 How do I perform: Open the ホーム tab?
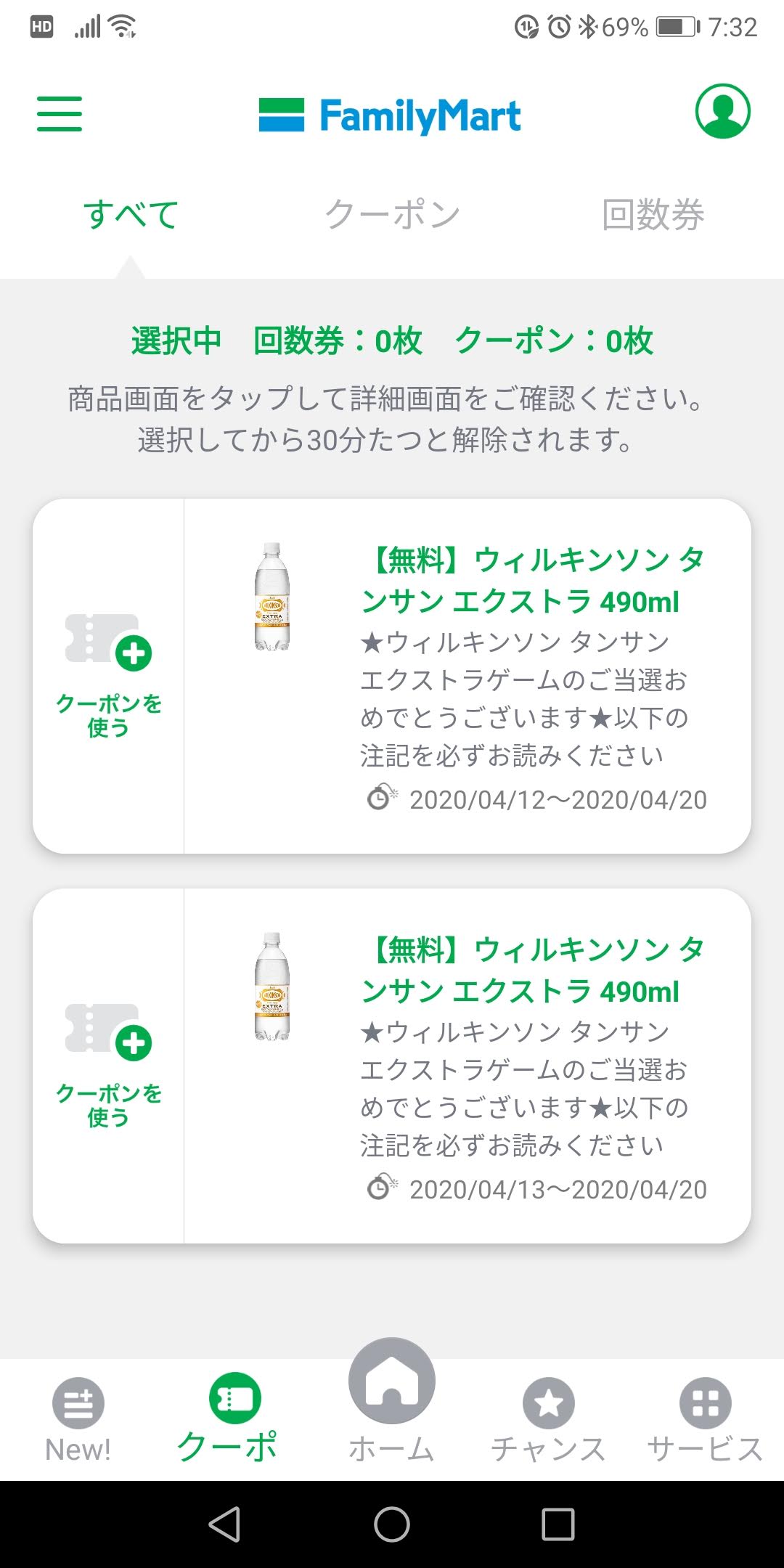392,1405
